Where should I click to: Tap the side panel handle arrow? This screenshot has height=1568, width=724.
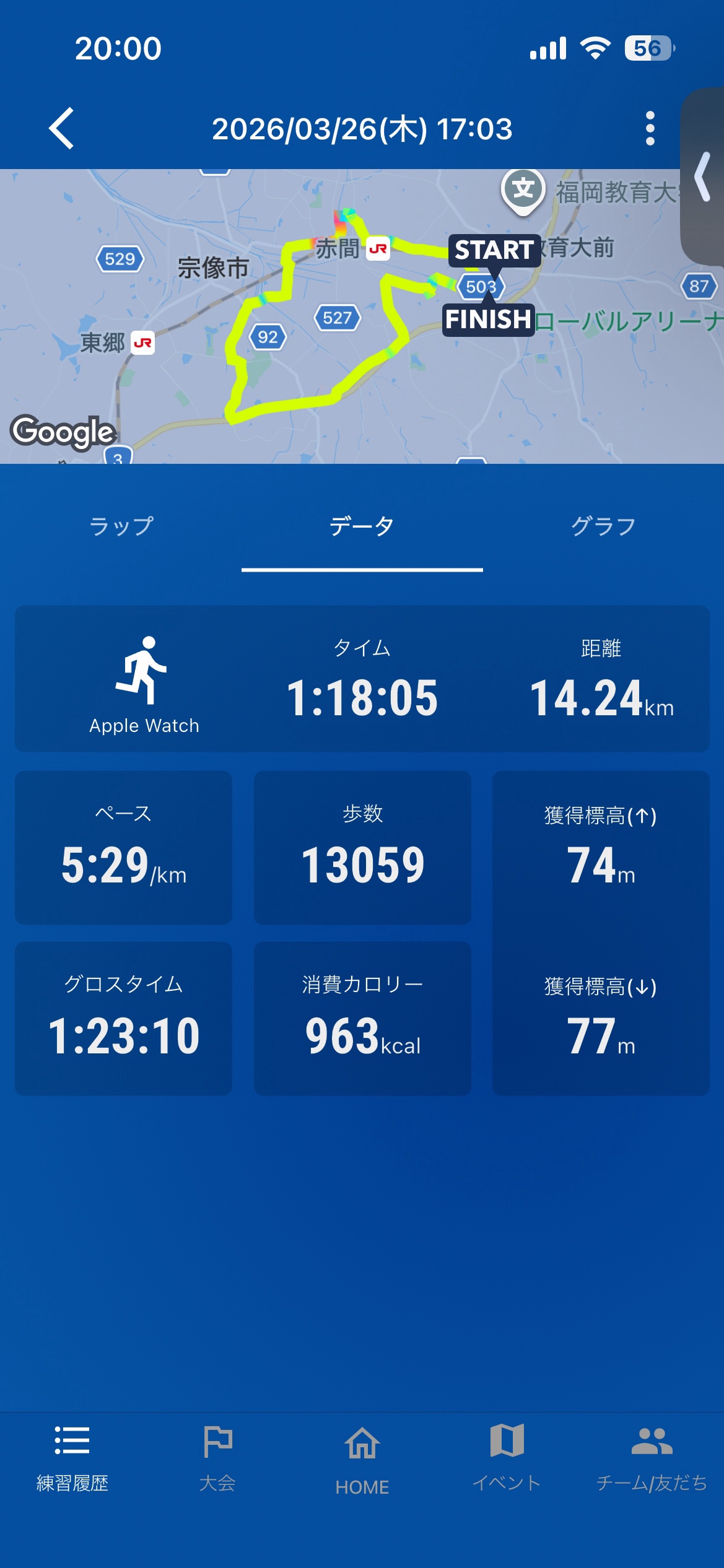click(x=703, y=177)
